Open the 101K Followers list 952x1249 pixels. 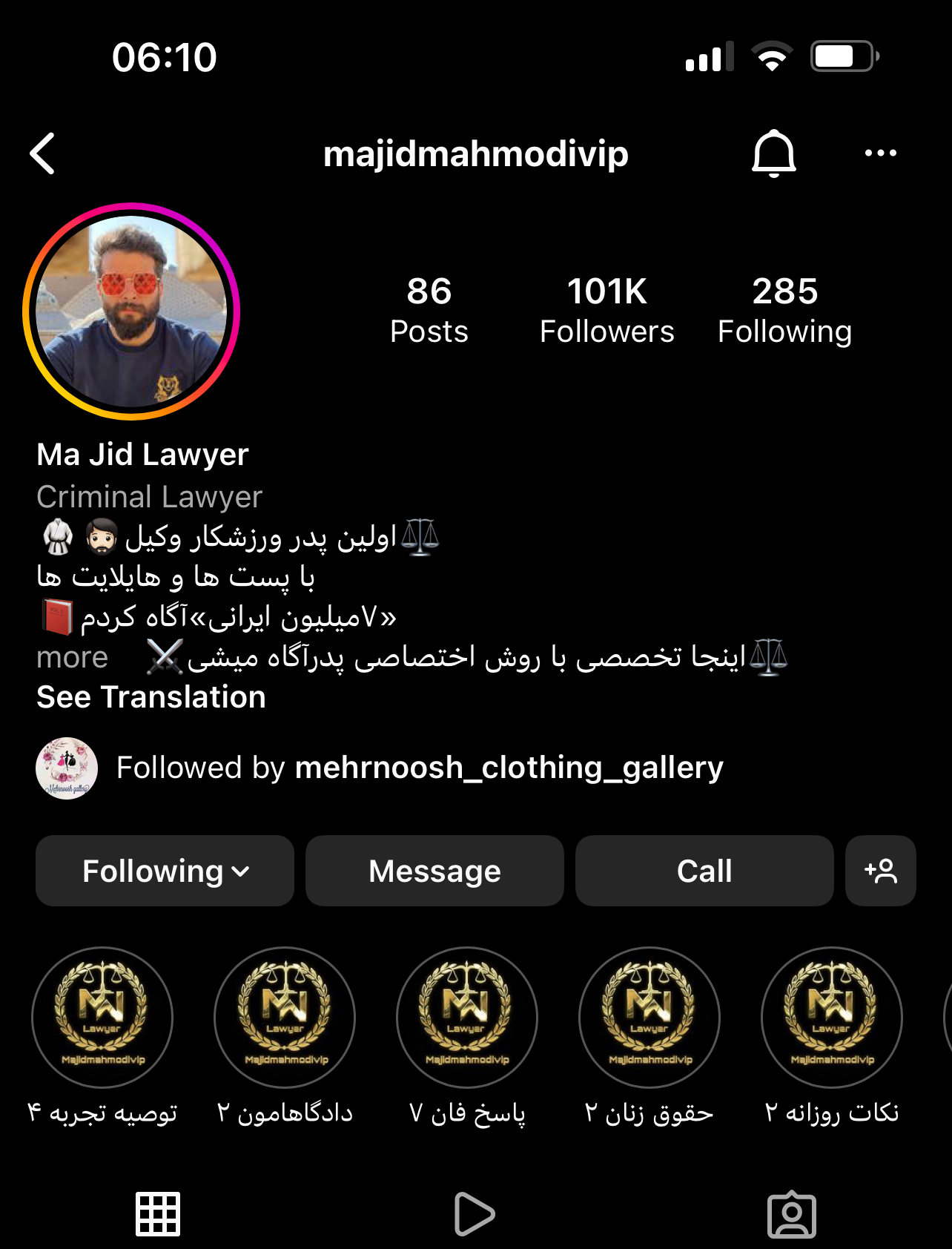606,310
